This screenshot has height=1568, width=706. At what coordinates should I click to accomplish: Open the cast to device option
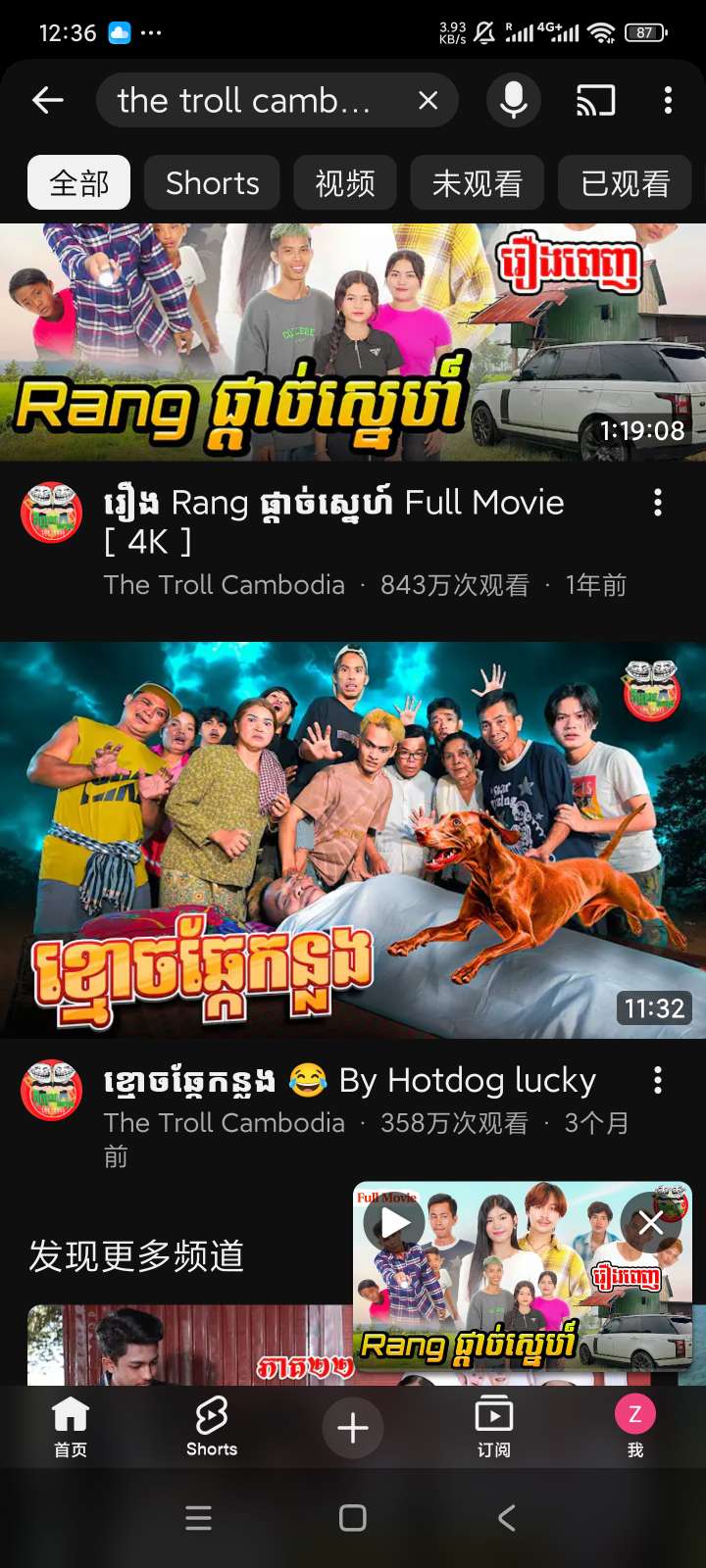click(x=595, y=100)
